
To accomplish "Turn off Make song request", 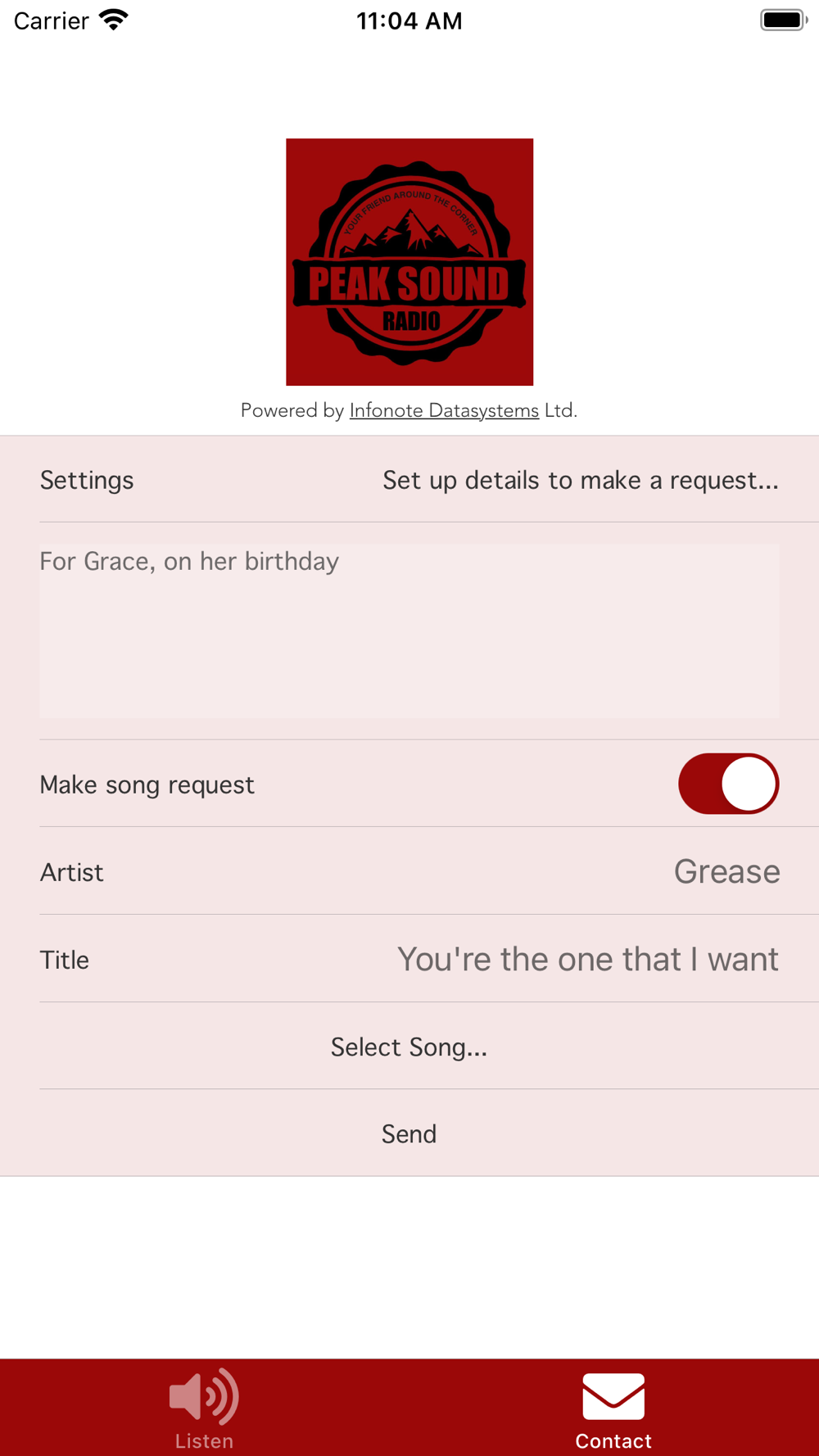I will [x=728, y=784].
